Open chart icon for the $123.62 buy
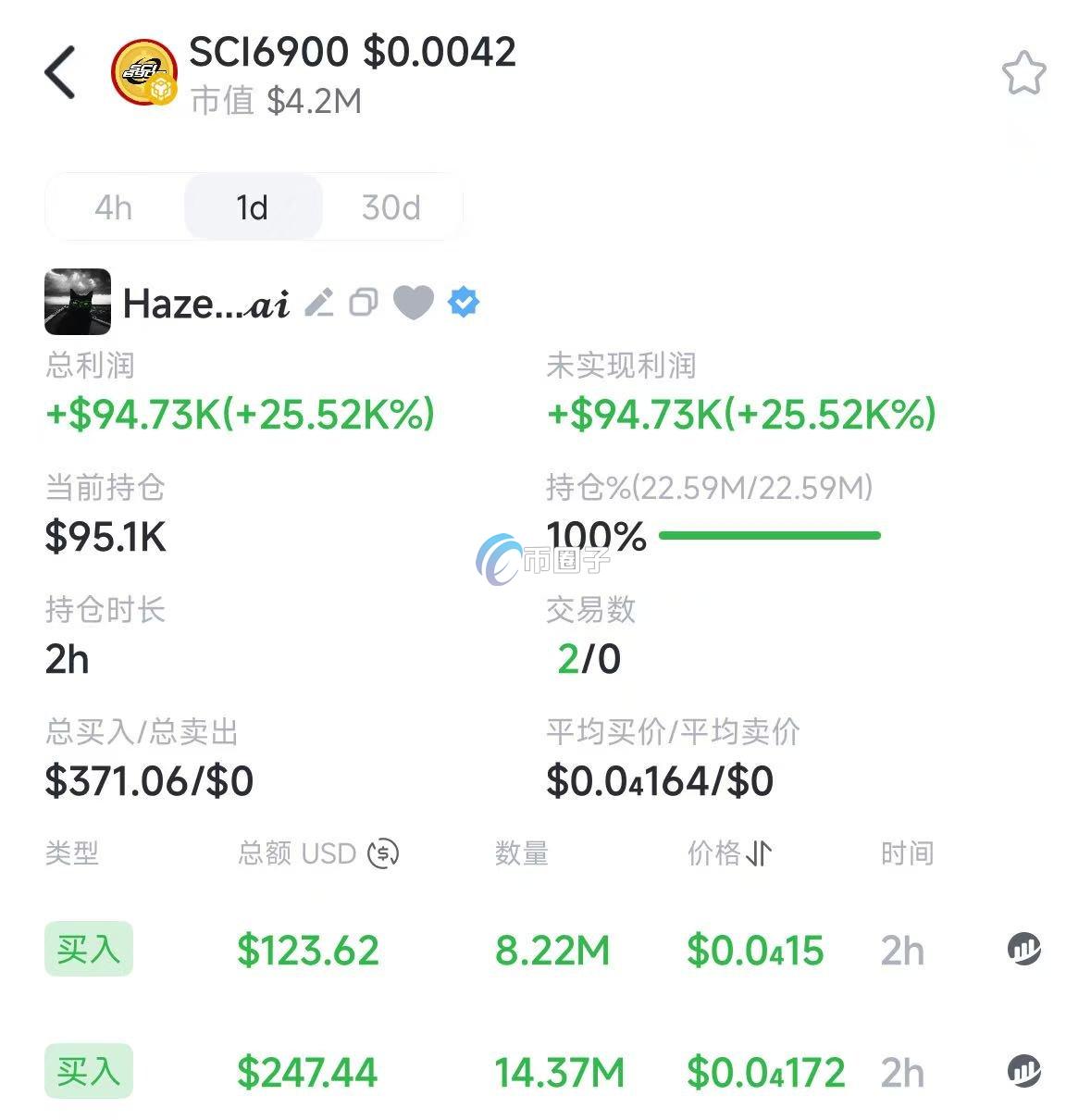The width and height of the screenshot is (1091, 1120). [x=1023, y=949]
